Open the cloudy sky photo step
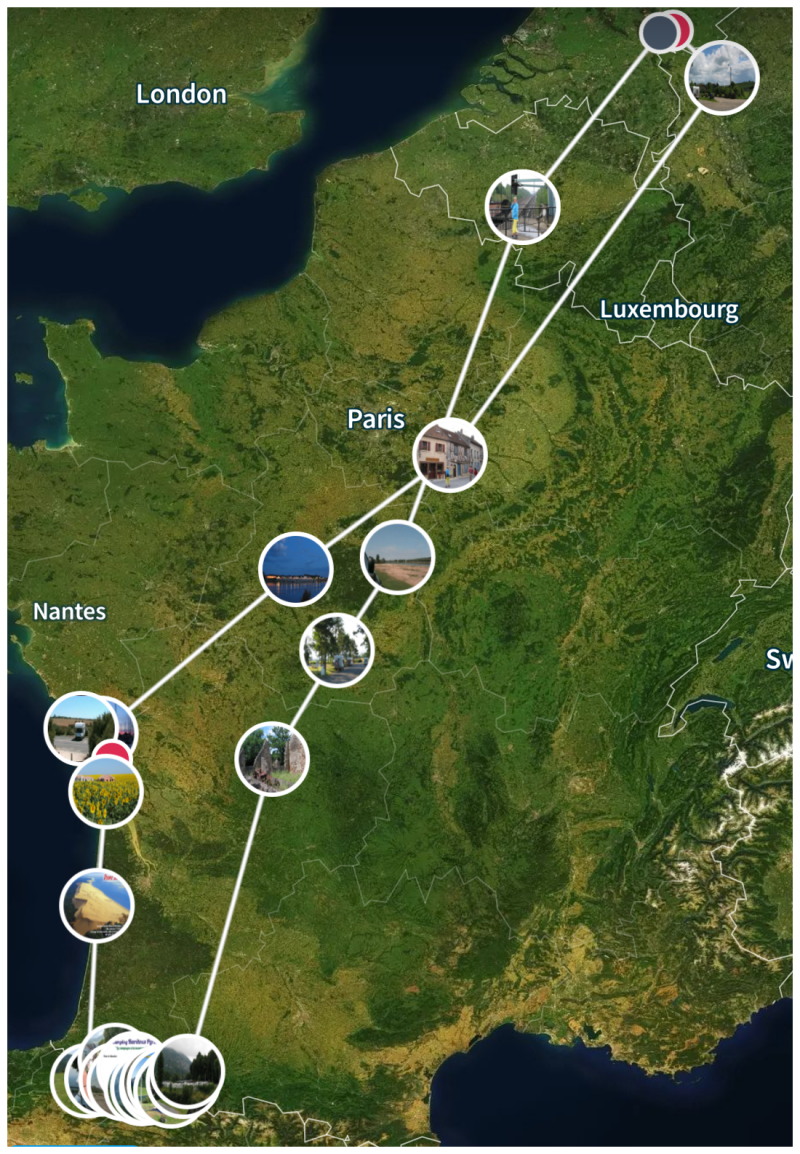Screen dimensions: 800x1154 (722, 77)
